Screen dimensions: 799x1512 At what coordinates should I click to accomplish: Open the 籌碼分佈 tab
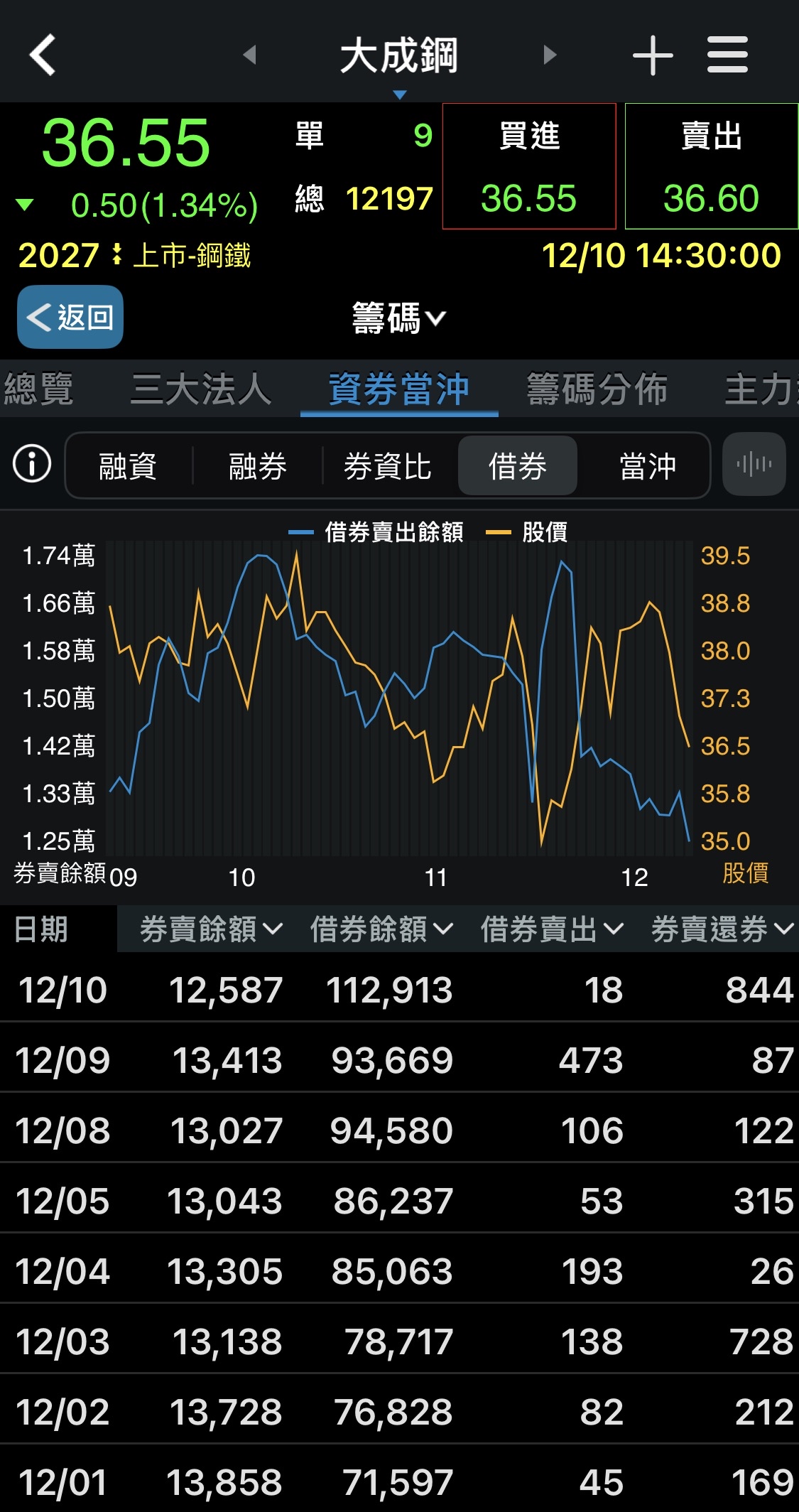click(597, 389)
